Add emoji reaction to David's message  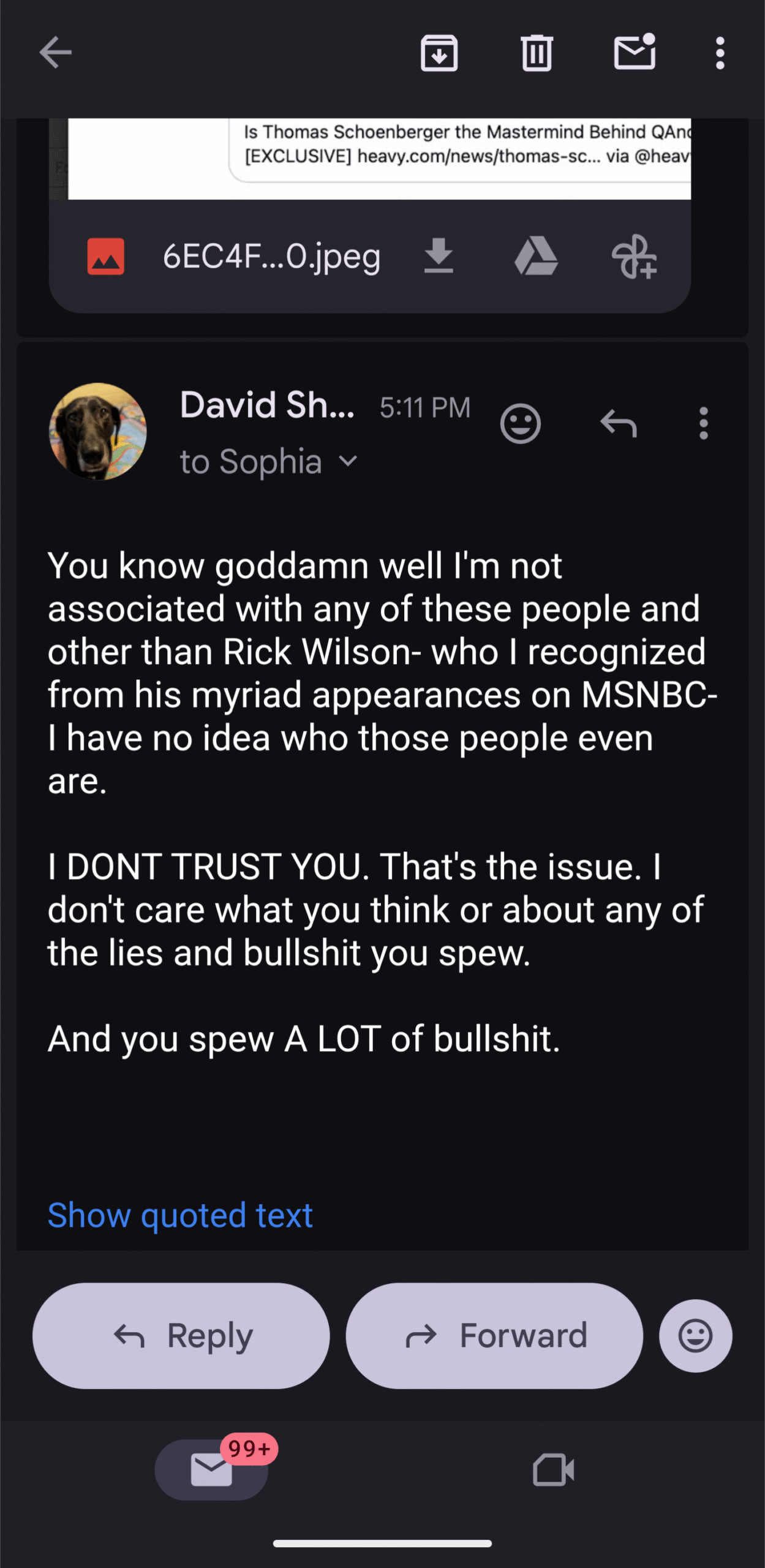click(x=520, y=423)
